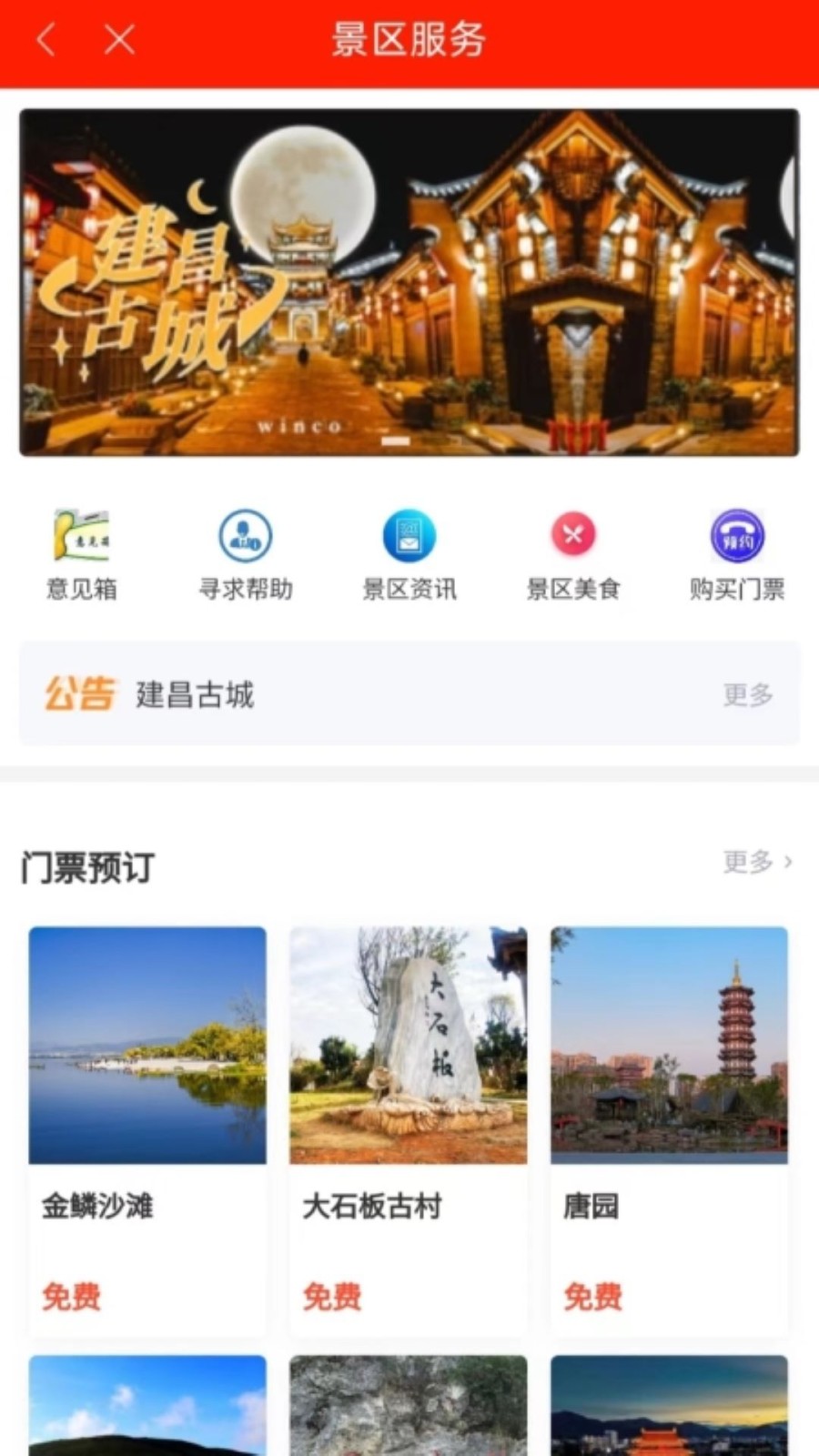
Task: Open the 金鳞沙滩 ticket card
Action: (147, 1128)
